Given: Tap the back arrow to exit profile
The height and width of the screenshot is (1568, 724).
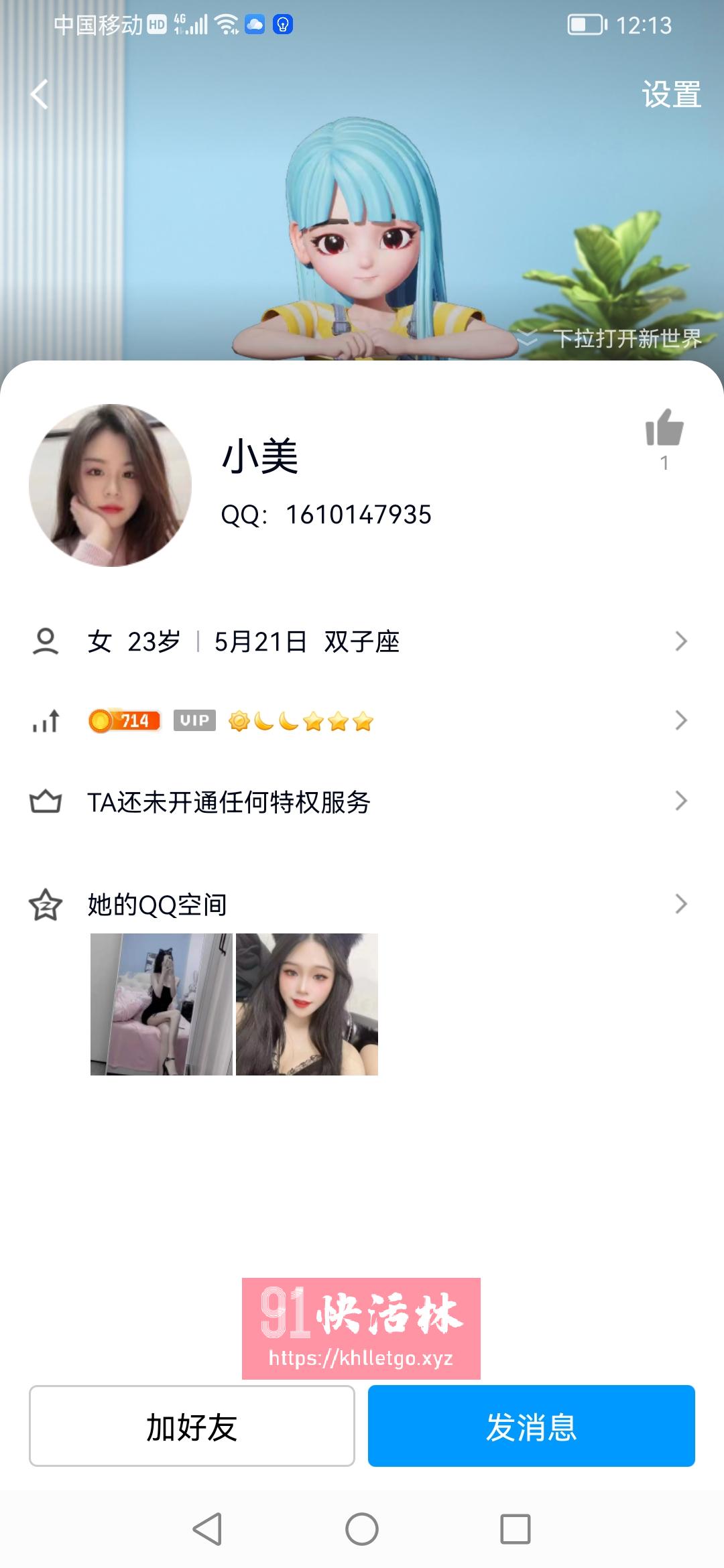Looking at the screenshot, I should click(38, 94).
